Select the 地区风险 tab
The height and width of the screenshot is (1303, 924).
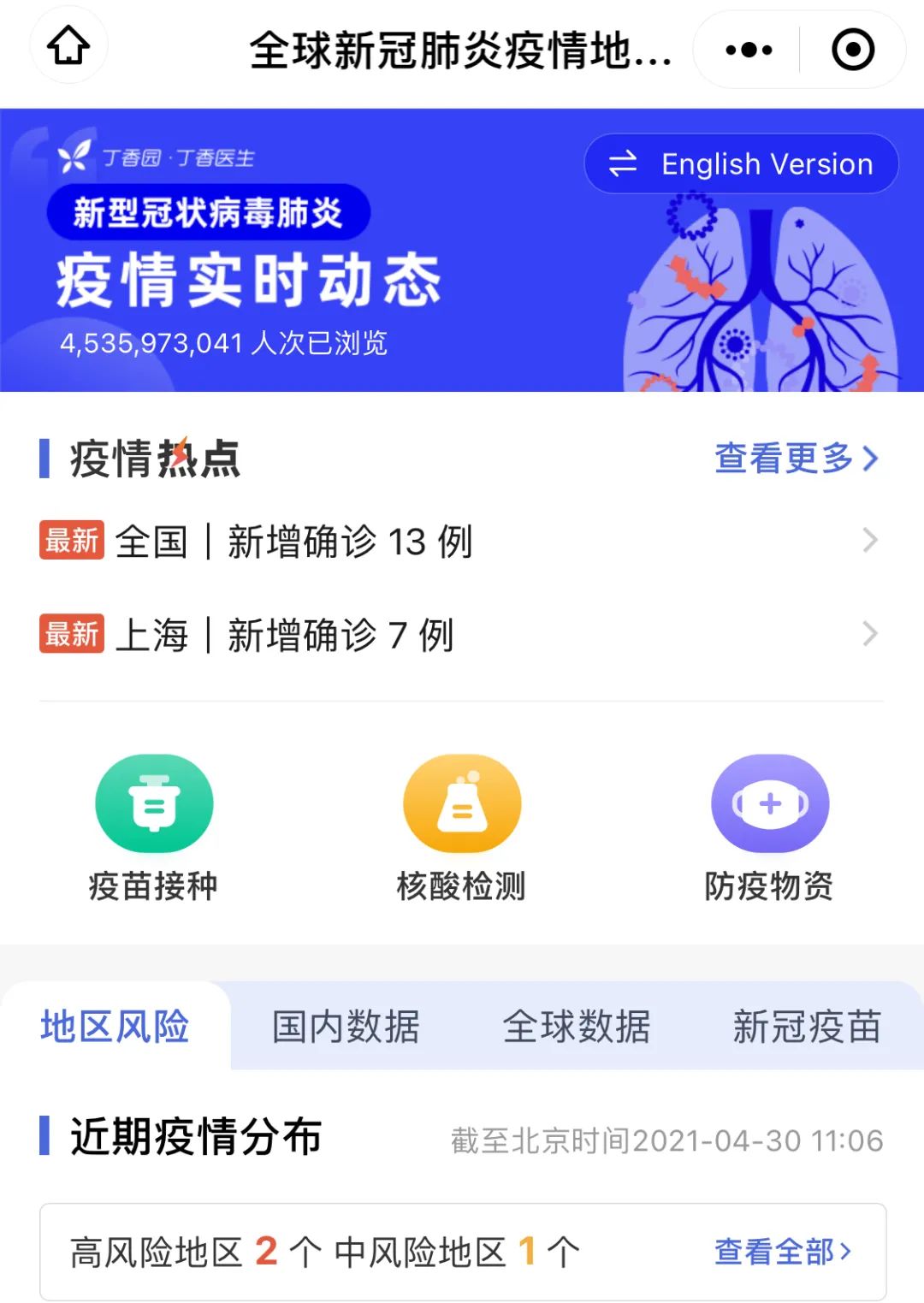tap(115, 1026)
